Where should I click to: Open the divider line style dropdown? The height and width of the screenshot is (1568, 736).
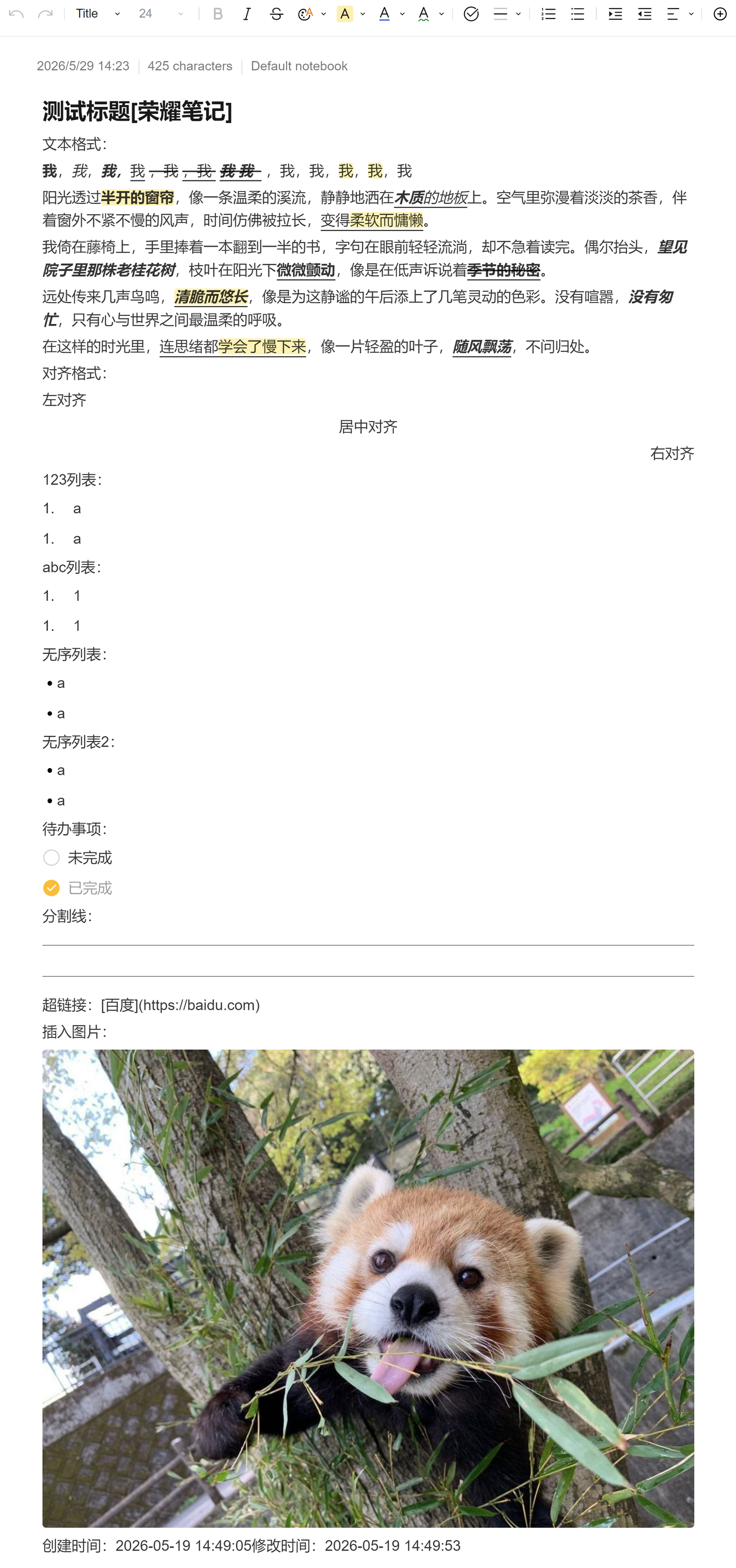(518, 14)
